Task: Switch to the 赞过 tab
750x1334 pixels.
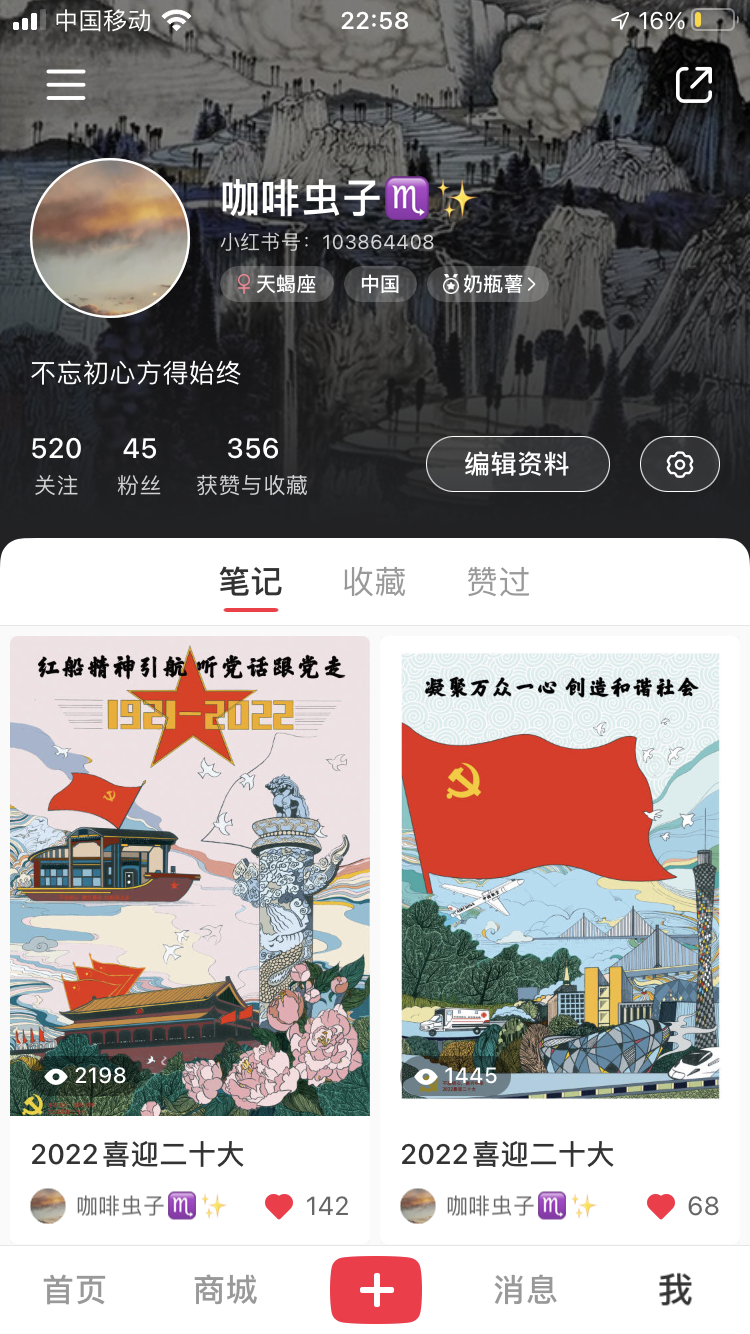Action: 498,581
